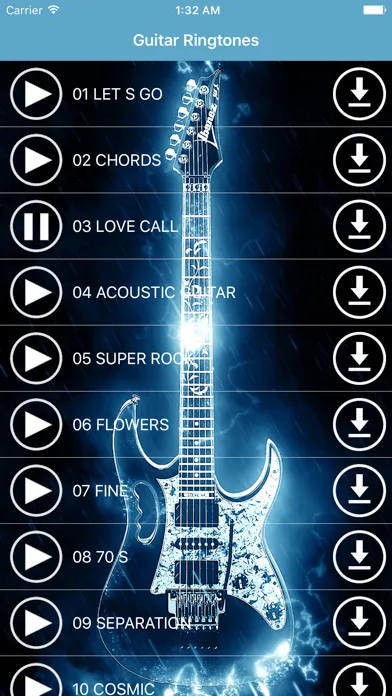The width and height of the screenshot is (392, 696).
Task: Play the 09 SEPARATION ringtone
Action: (x=36, y=623)
